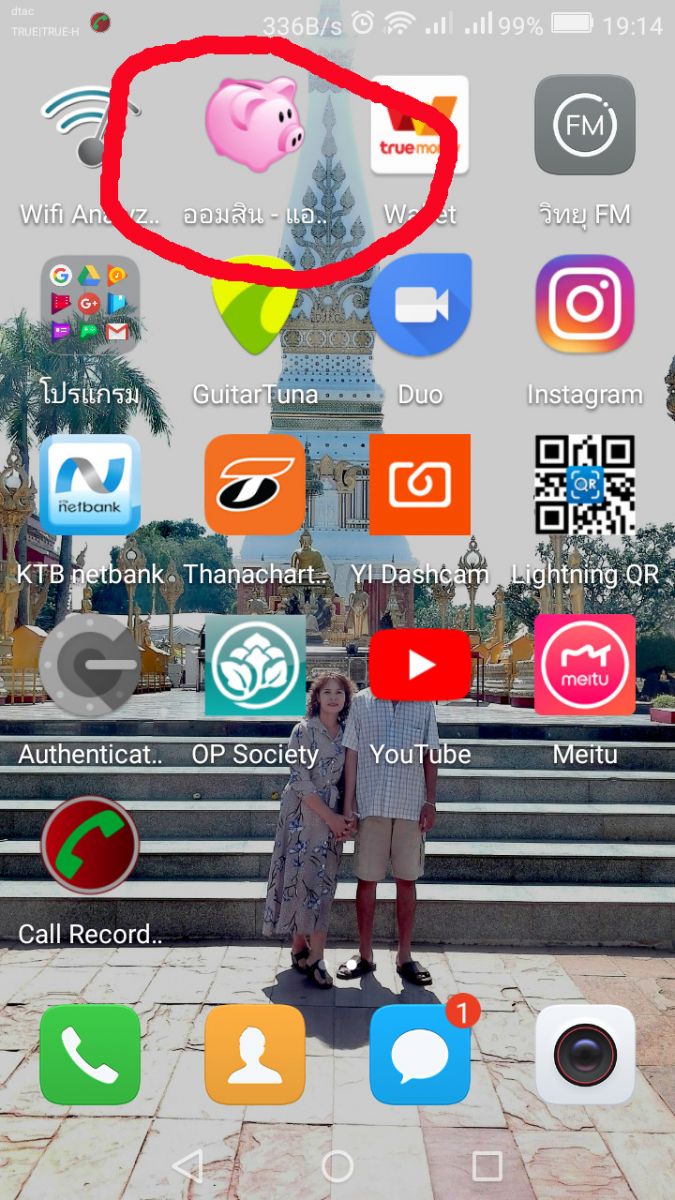Image resolution: width=675 pixels, height=1200 pixels.
Task: Launch Meitu
Action: point(585,665)
